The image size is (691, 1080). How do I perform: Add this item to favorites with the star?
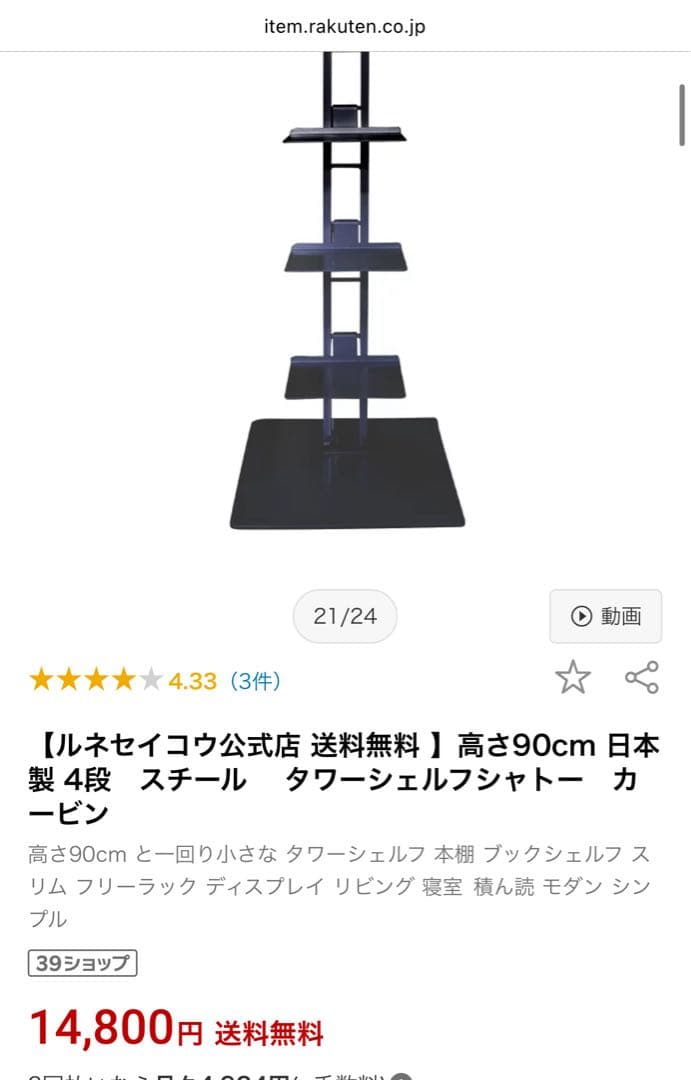573,678
